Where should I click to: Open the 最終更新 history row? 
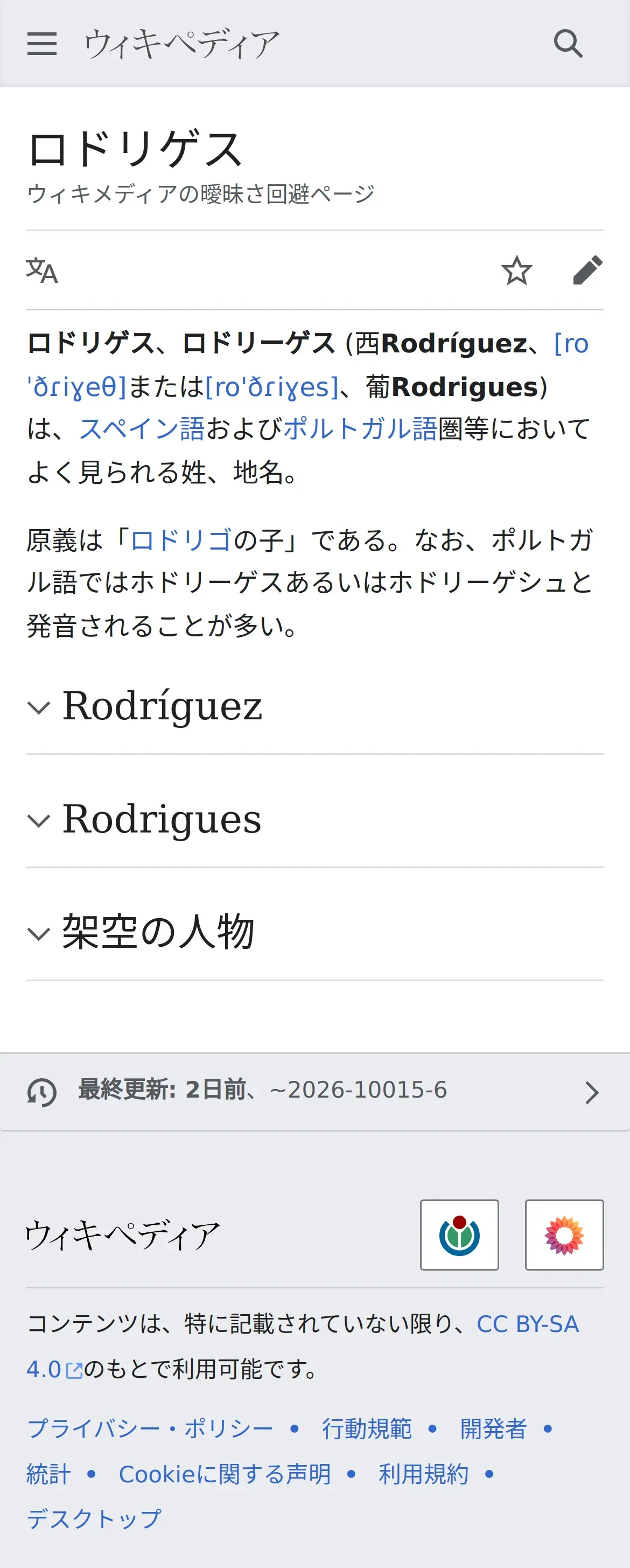315,1092
